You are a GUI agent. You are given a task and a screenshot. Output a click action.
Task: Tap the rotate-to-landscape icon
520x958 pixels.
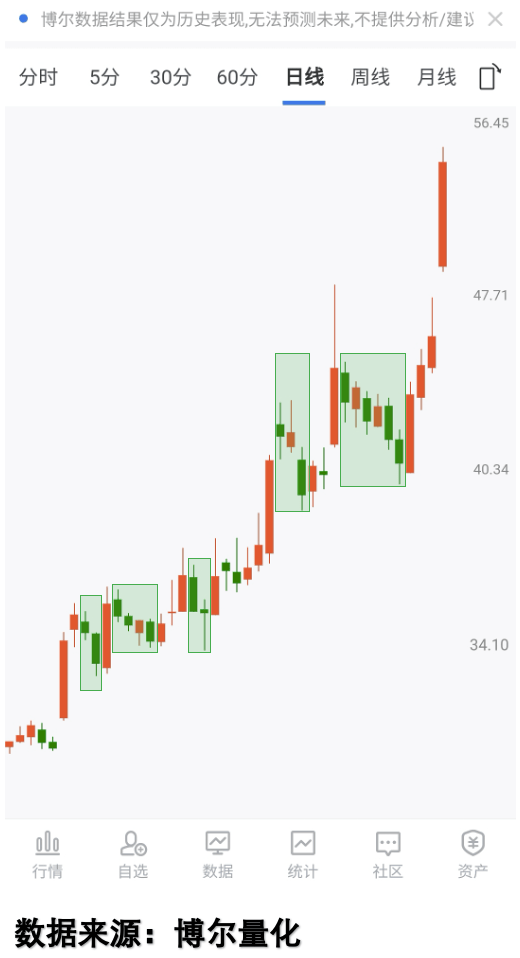tap(489, 77)
